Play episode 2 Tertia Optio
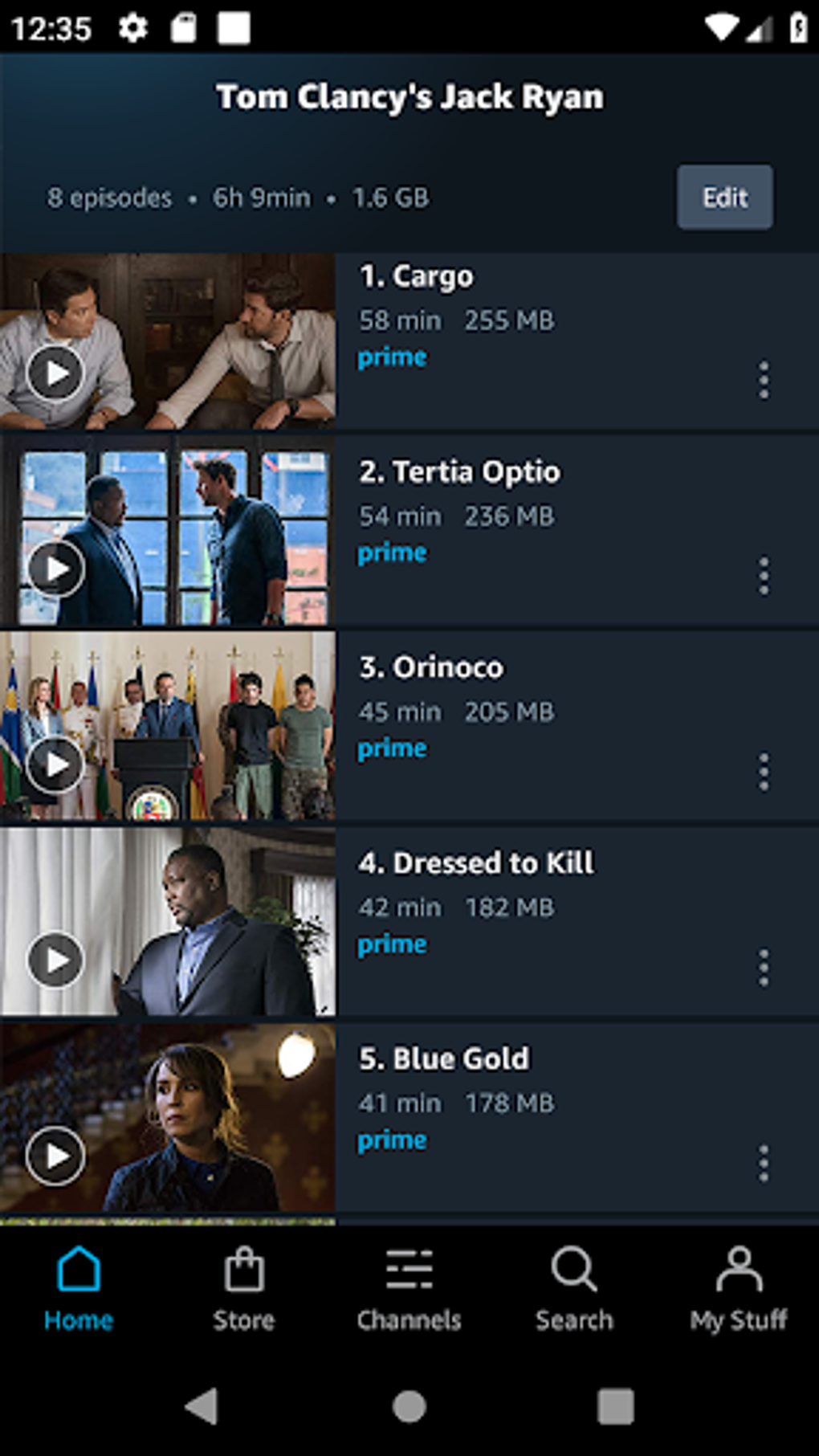The image size is (819, 1456). point(55,569)
